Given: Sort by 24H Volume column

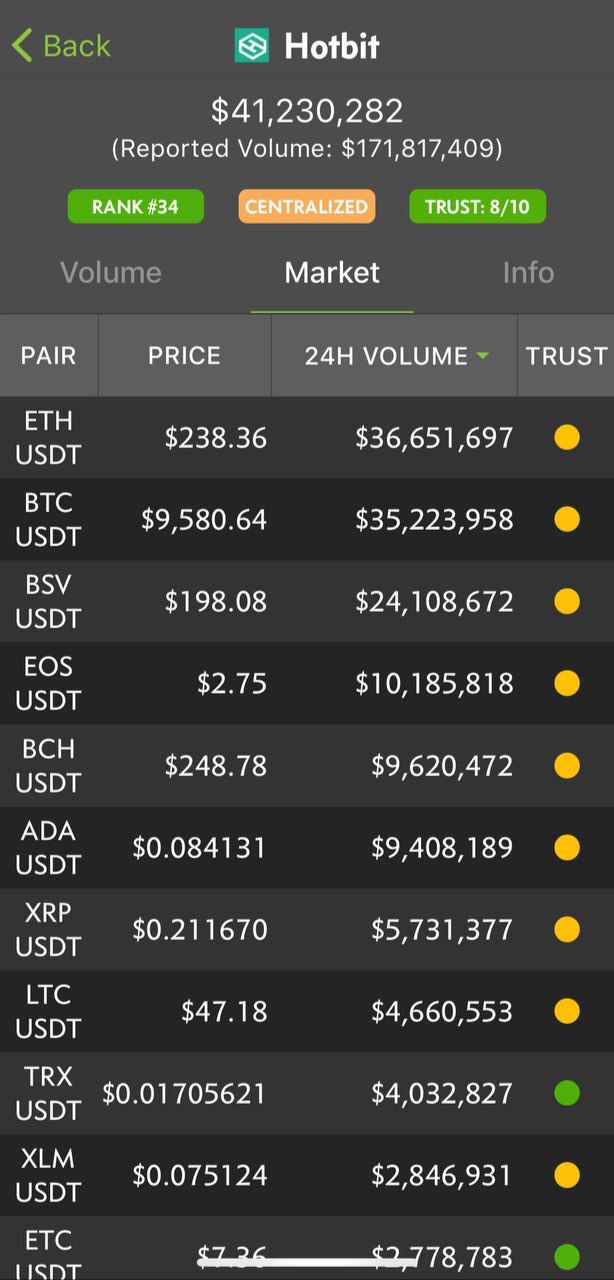Looking at the screenshot, I should (394, 356).
